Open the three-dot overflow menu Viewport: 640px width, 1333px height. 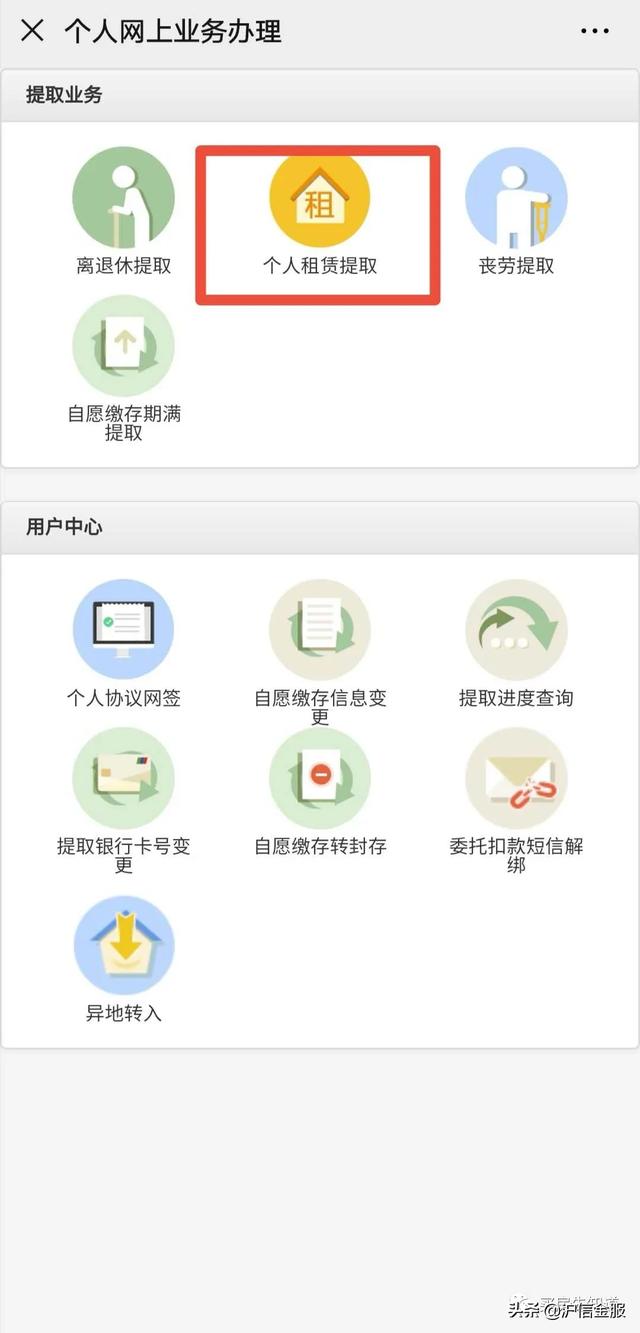point(594,31)
